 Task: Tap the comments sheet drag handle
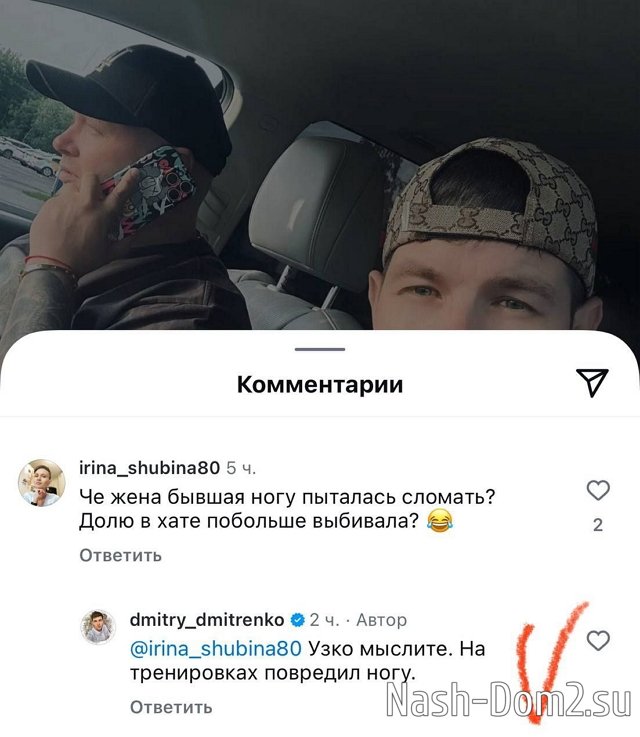point(321,349)
